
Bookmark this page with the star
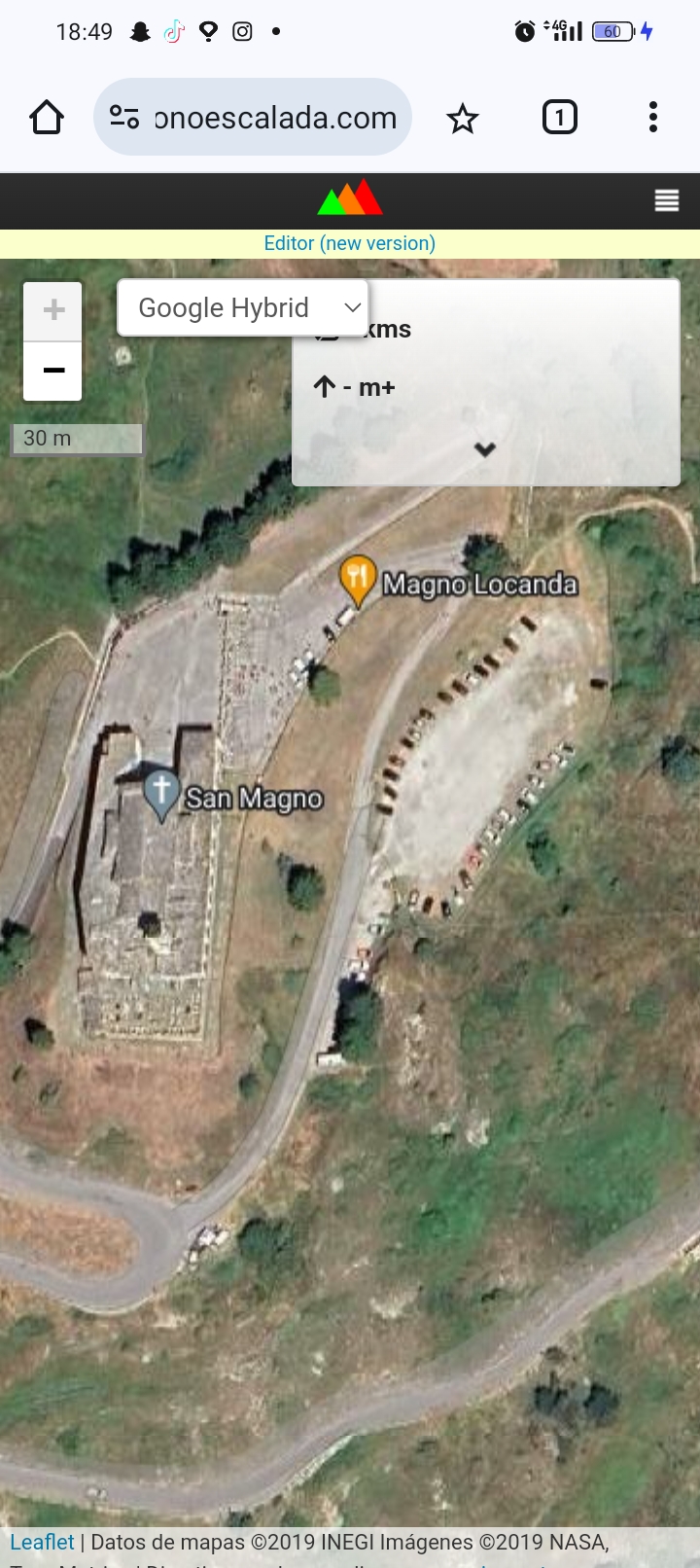click(463, 119)
